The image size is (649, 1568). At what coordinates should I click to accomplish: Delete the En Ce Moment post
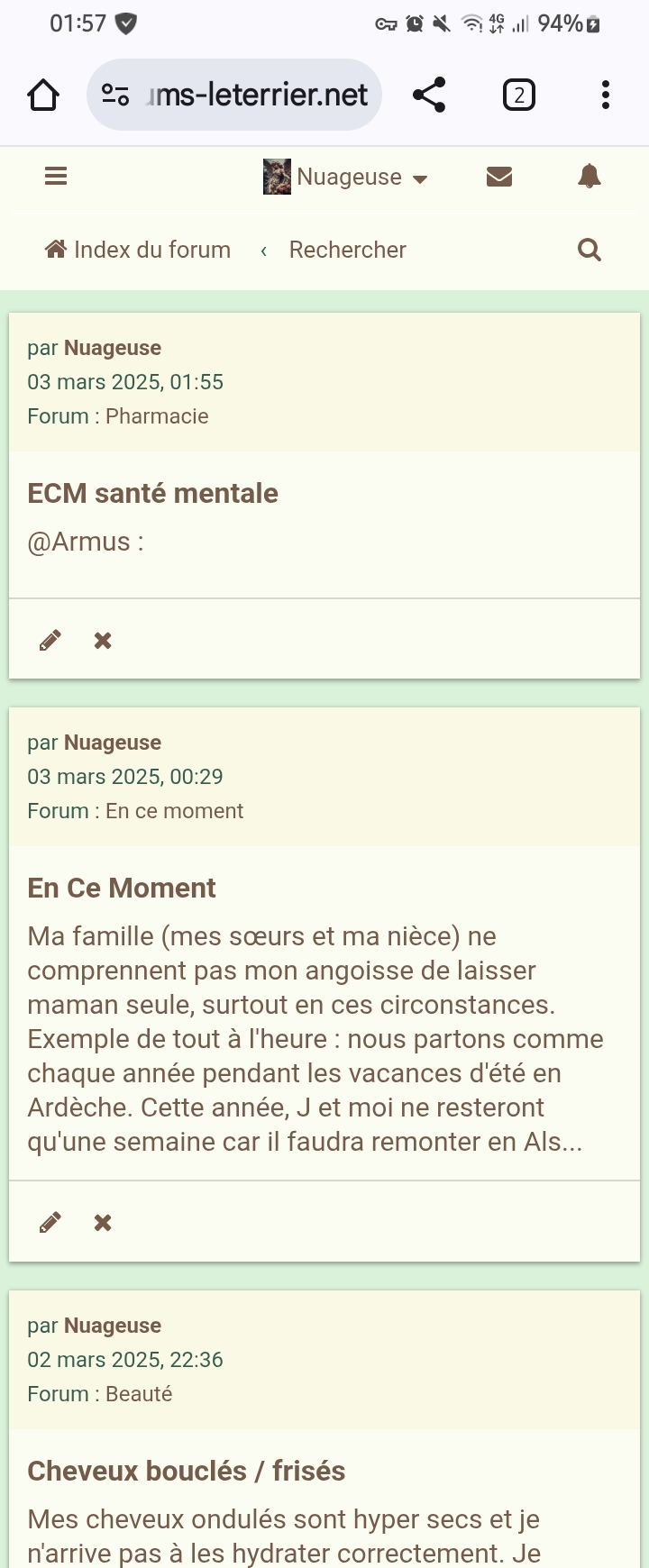[103, 1223]
